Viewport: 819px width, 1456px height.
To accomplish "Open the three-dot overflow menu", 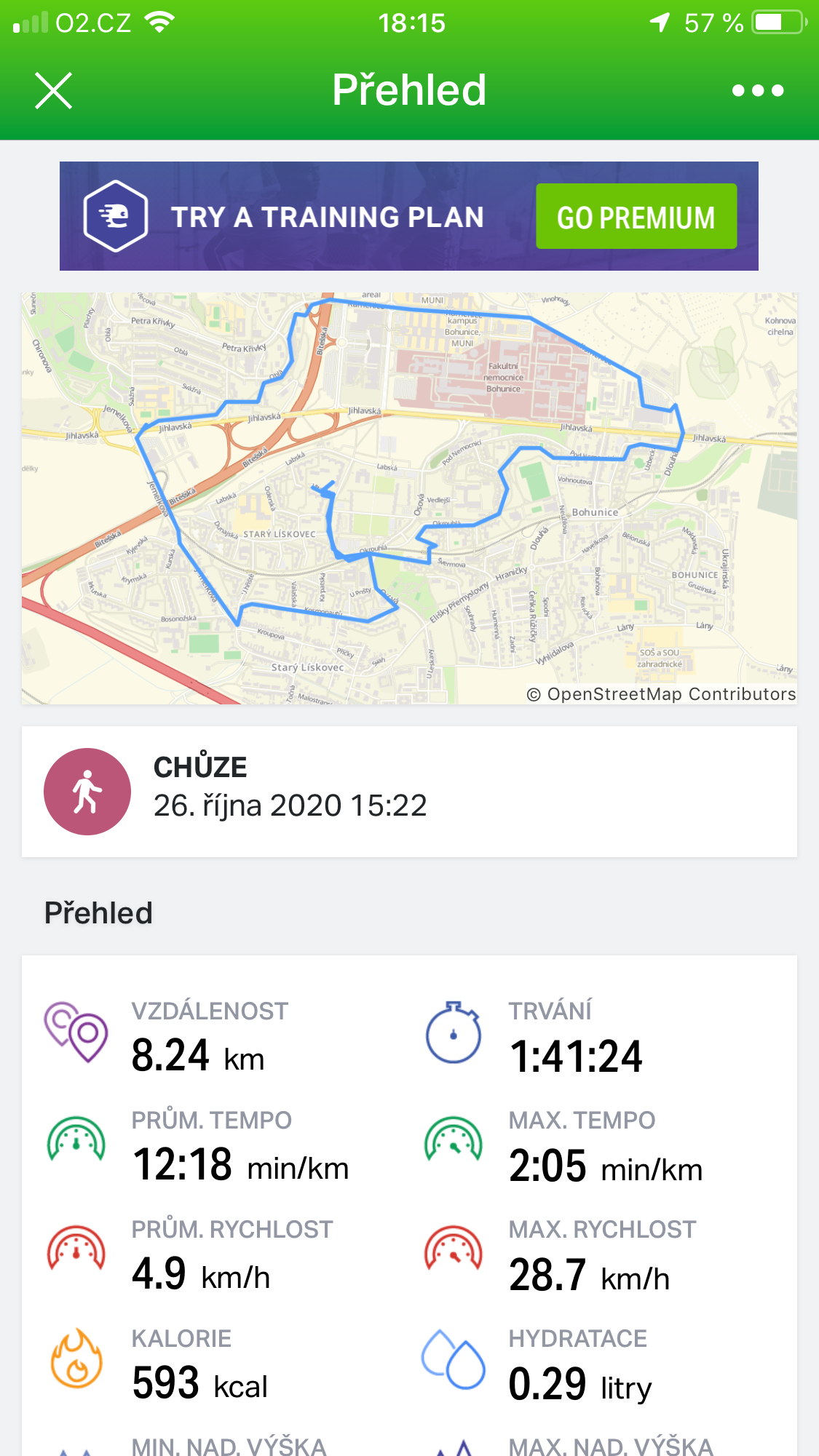I will pos(758,91).
